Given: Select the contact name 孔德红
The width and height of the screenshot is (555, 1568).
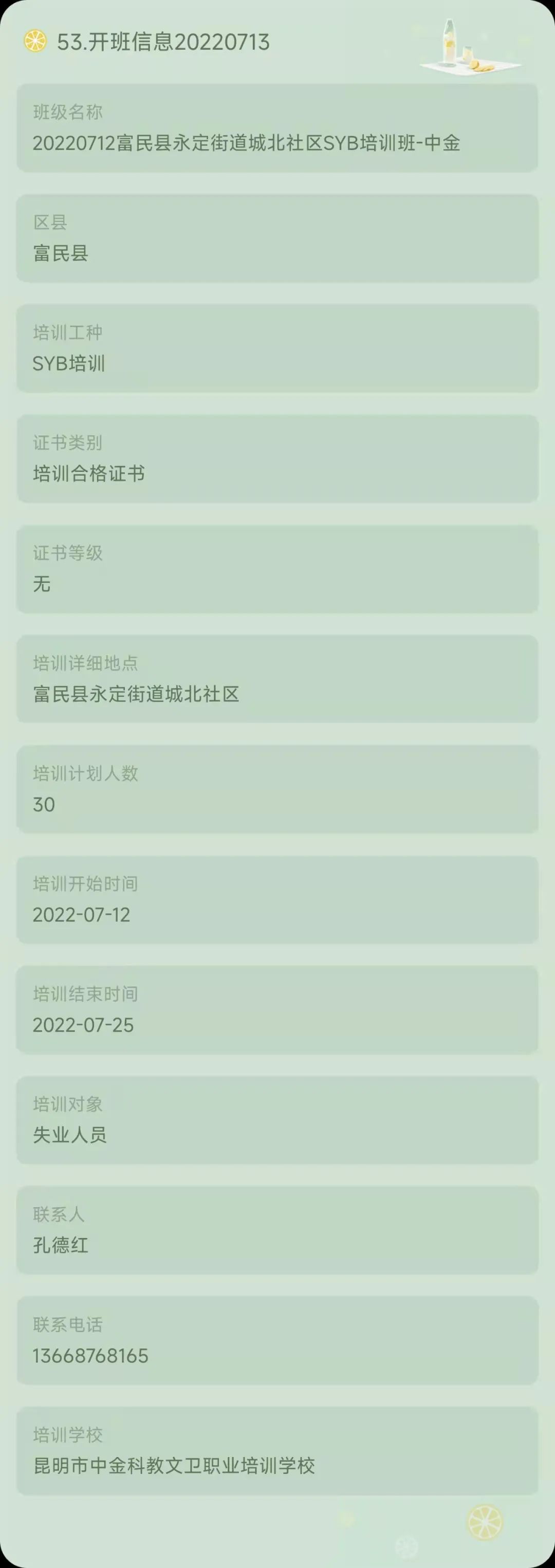Looking at the screenshot, I should coord(61,1245).
